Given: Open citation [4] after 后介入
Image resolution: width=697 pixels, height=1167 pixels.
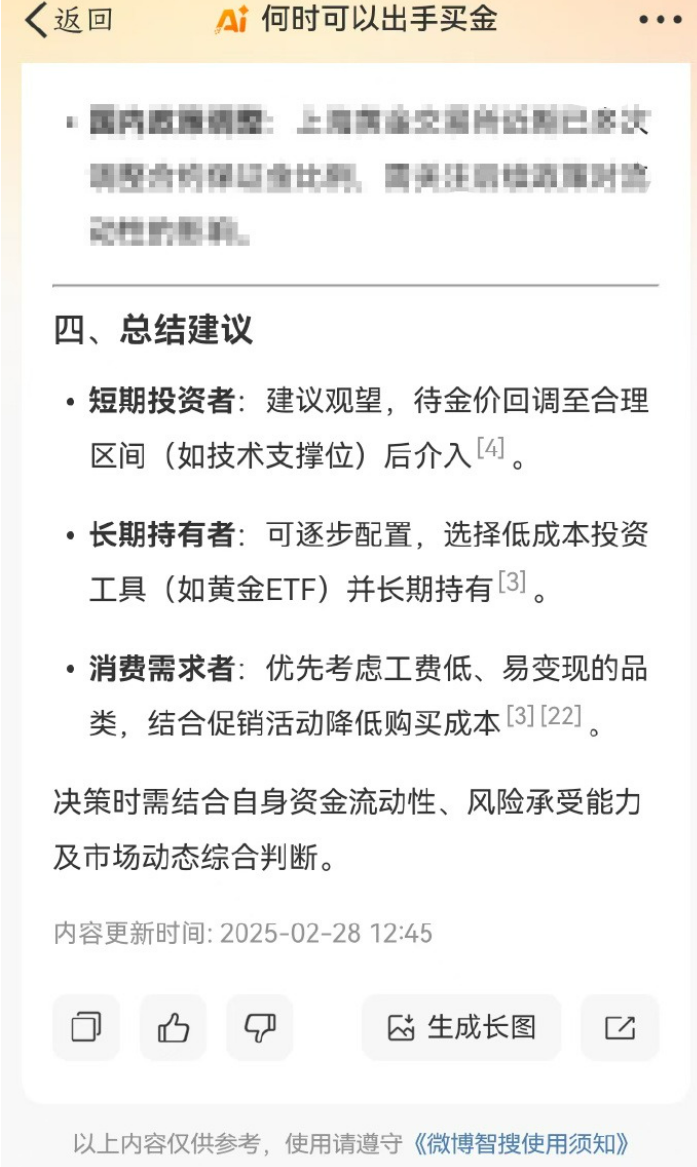Looking at the screenshot, I should (490, 449).
